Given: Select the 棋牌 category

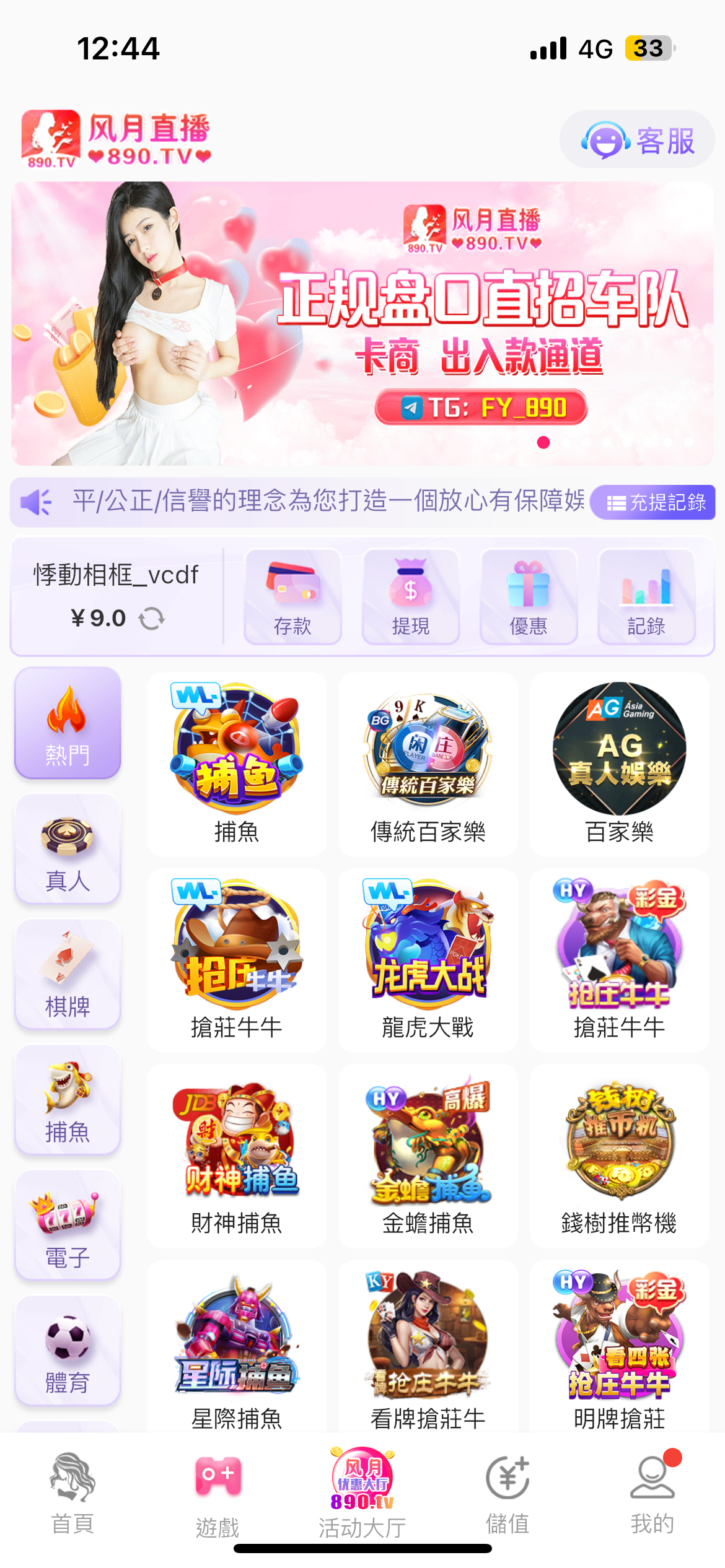Looking at the screenshot, I should coord(68,975).
